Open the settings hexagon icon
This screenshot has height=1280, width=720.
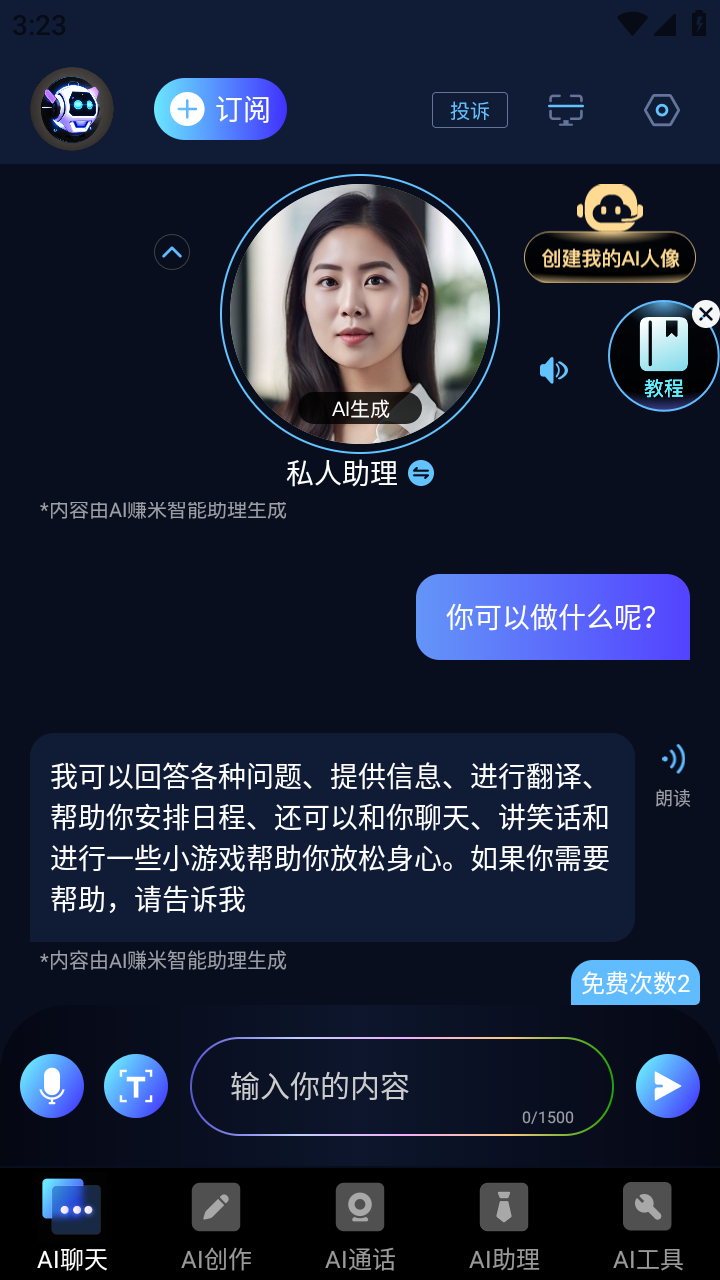662,110
